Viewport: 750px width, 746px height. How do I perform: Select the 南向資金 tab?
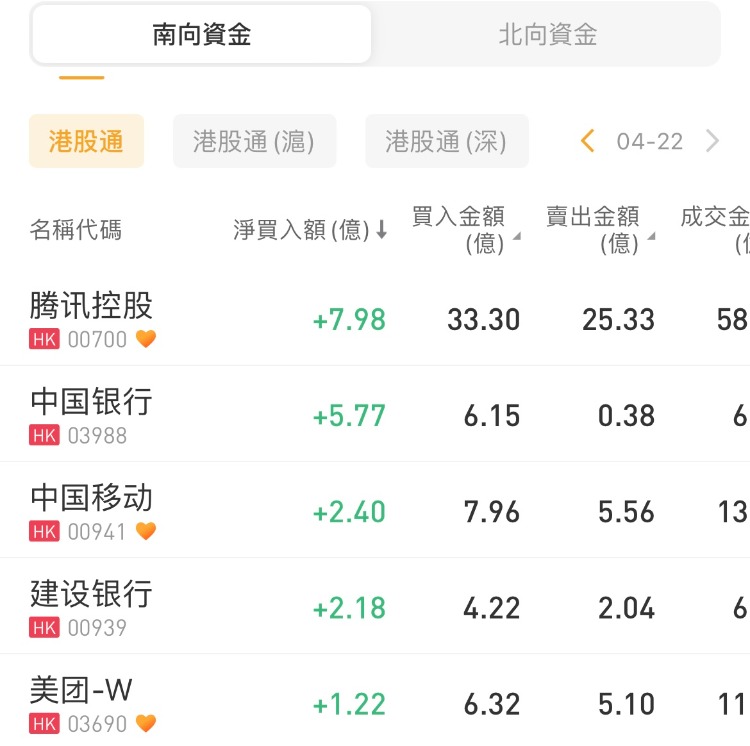(x=202, y=35)
